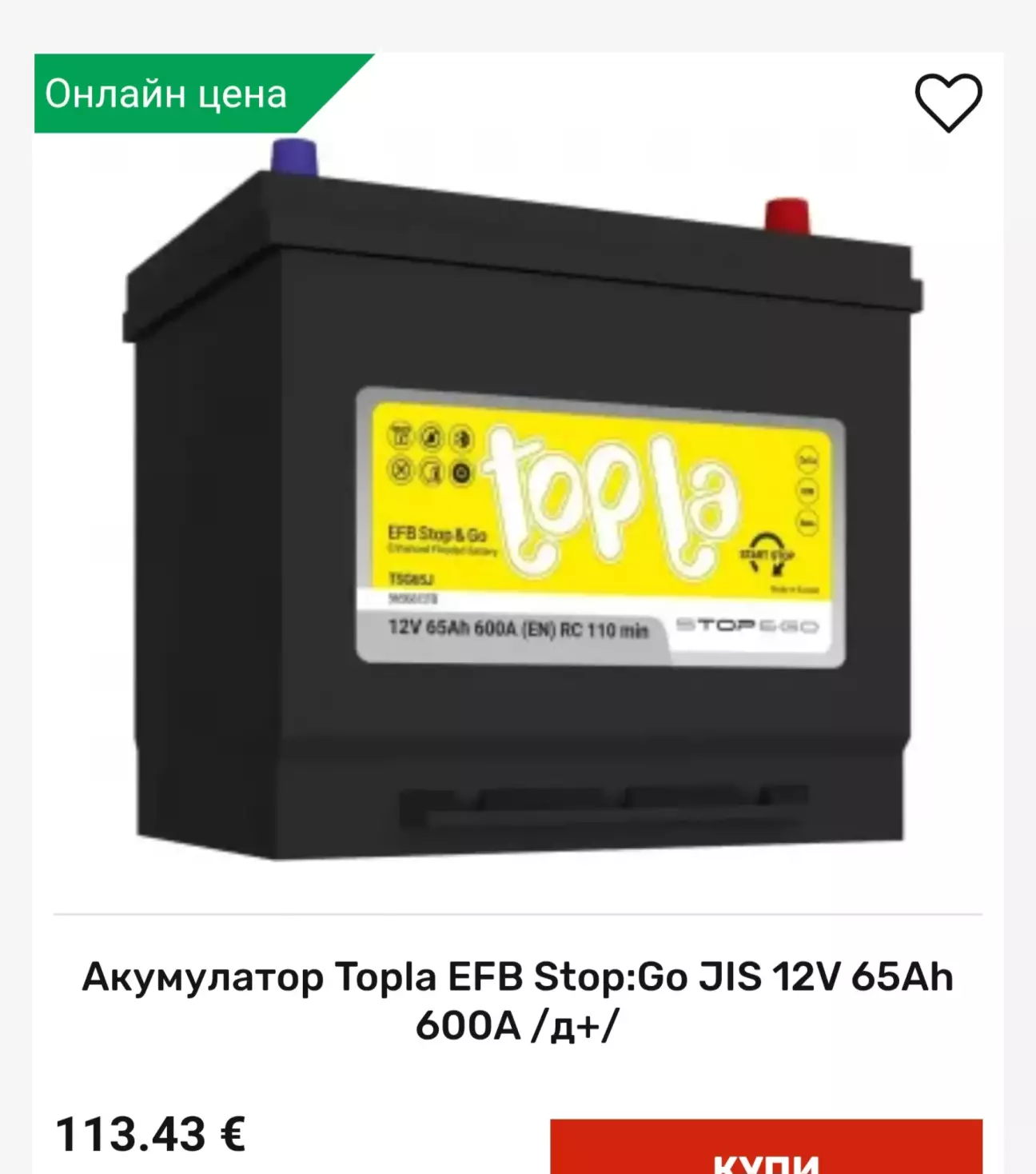Open Акумулатор Topla EFB Stop:Go product title
The image size is (1036, 1174).
tap(518, 1000)
